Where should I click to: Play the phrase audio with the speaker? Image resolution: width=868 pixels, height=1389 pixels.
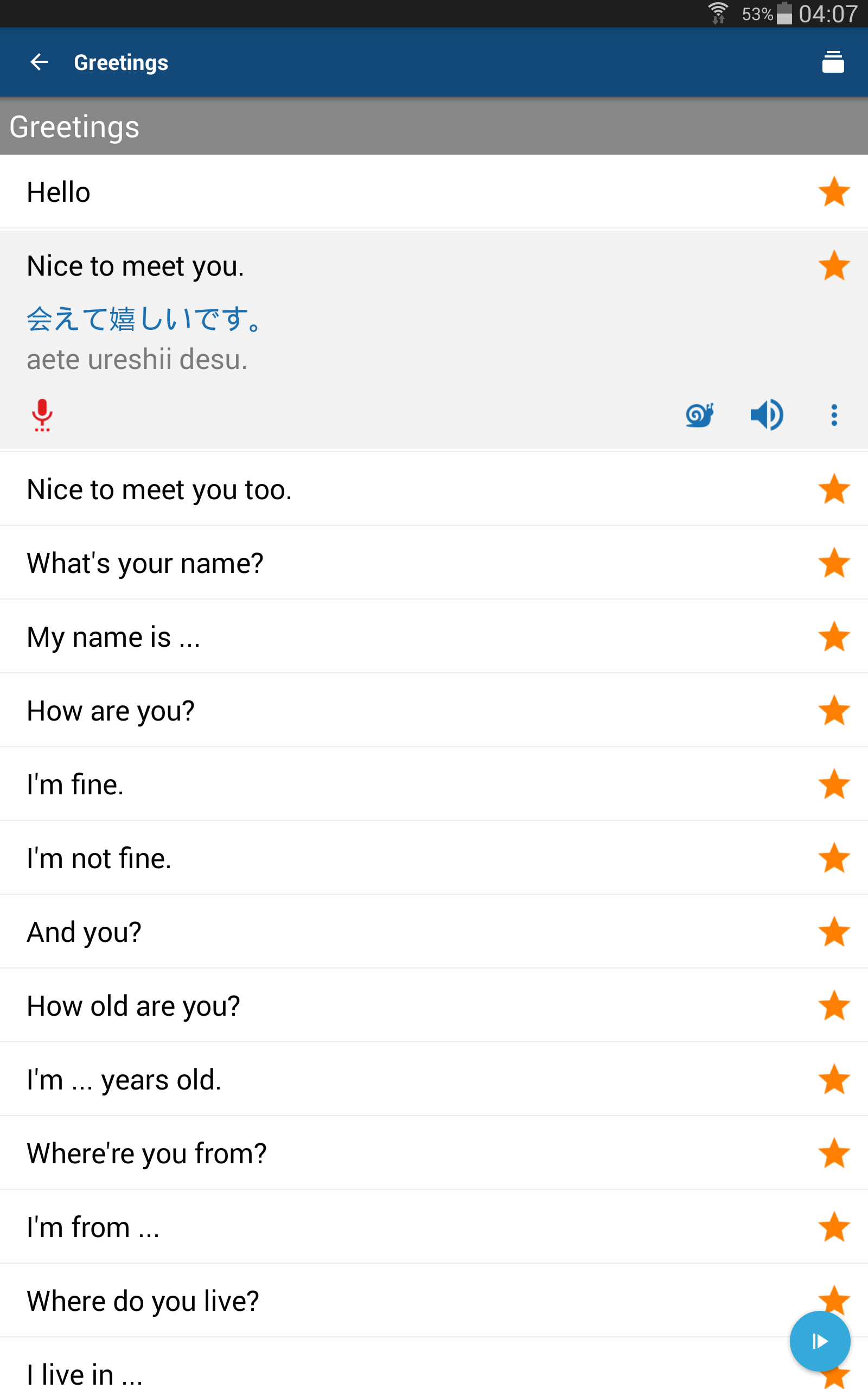[767, 415]
